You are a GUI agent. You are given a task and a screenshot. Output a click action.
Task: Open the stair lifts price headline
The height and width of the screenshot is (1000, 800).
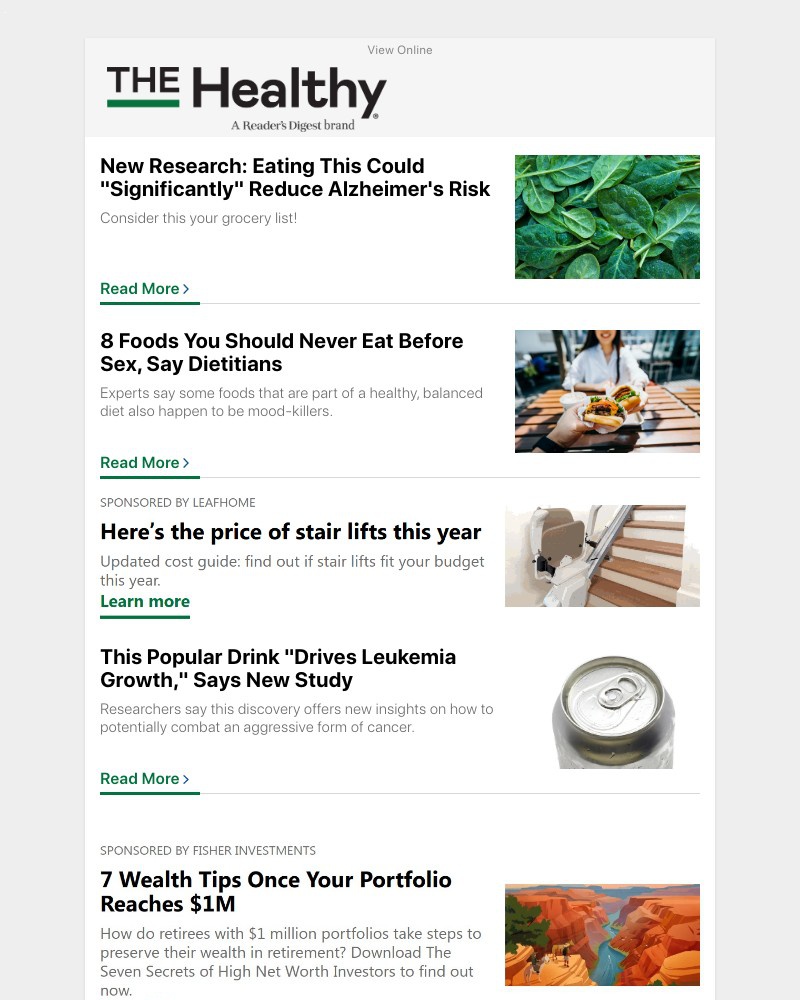click(290, 532)
